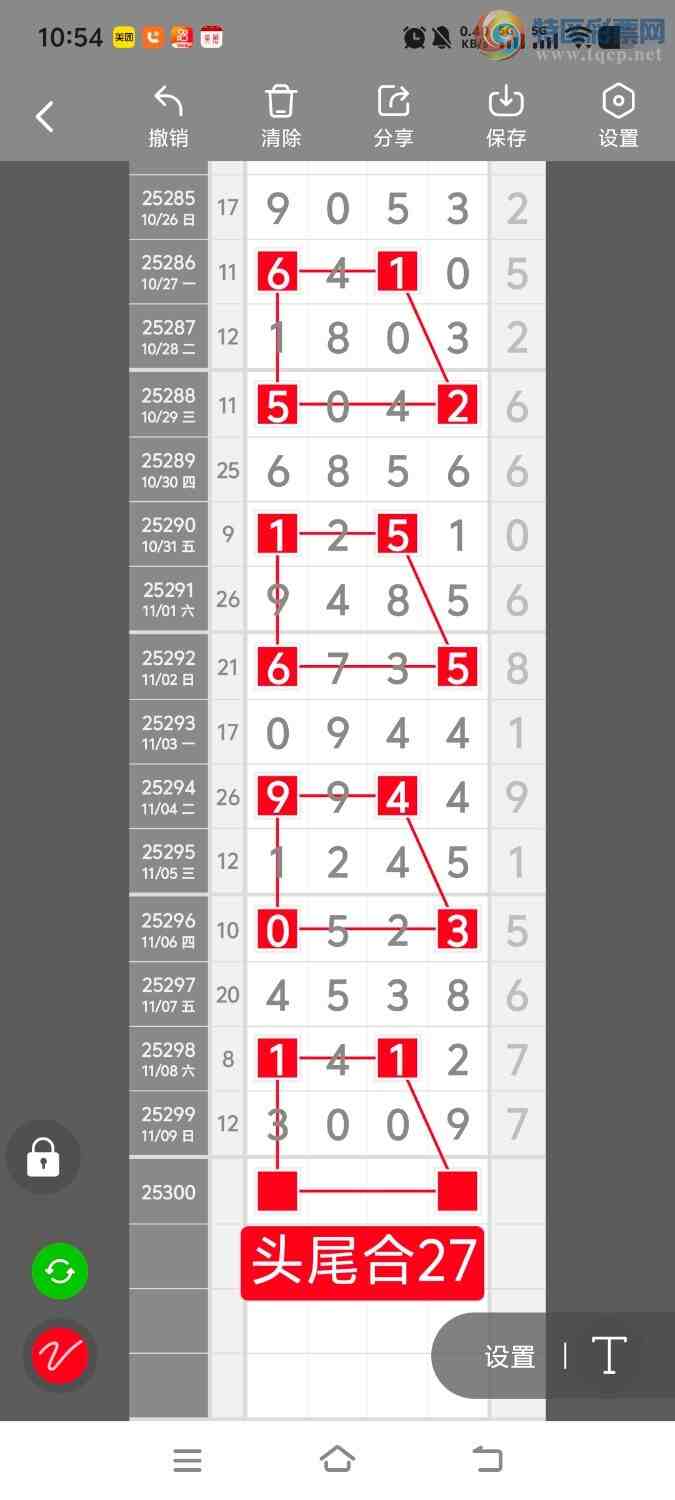Screen dimensions: 675x1500
Task: Share the chart via 分享
Action: click(x=393, y=117)
